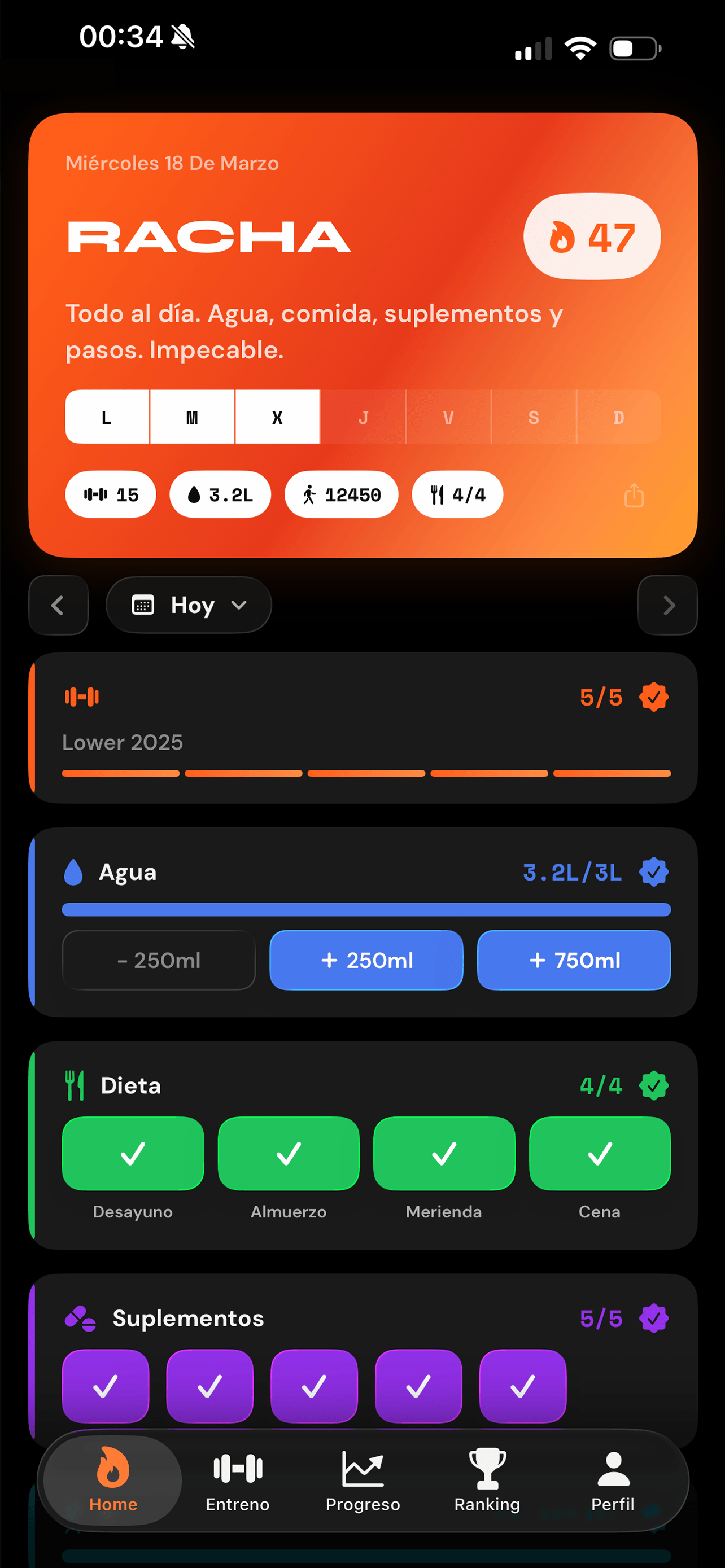Add 250ml of water

(366, 960)
